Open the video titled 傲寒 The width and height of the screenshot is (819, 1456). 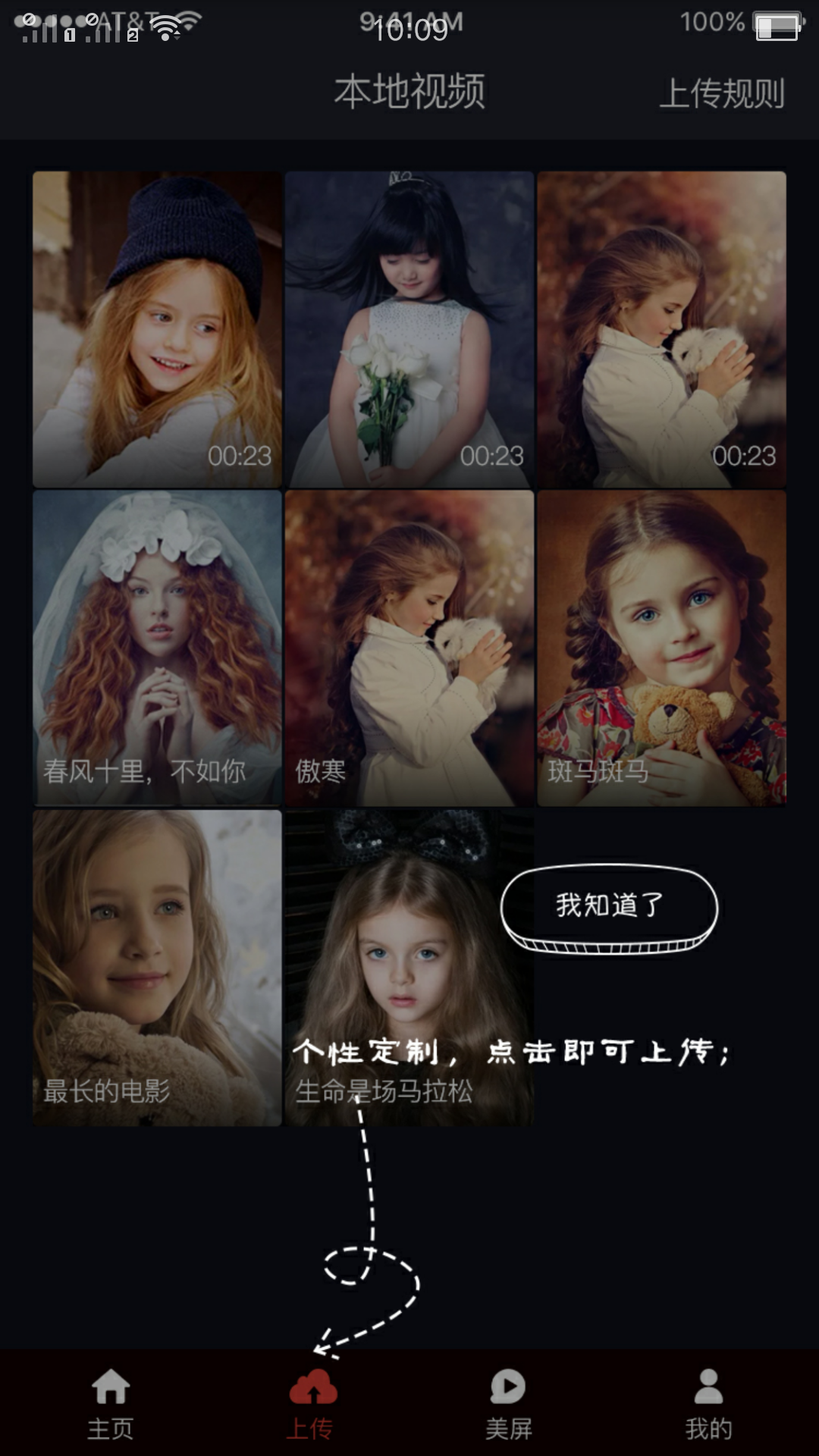409,648
